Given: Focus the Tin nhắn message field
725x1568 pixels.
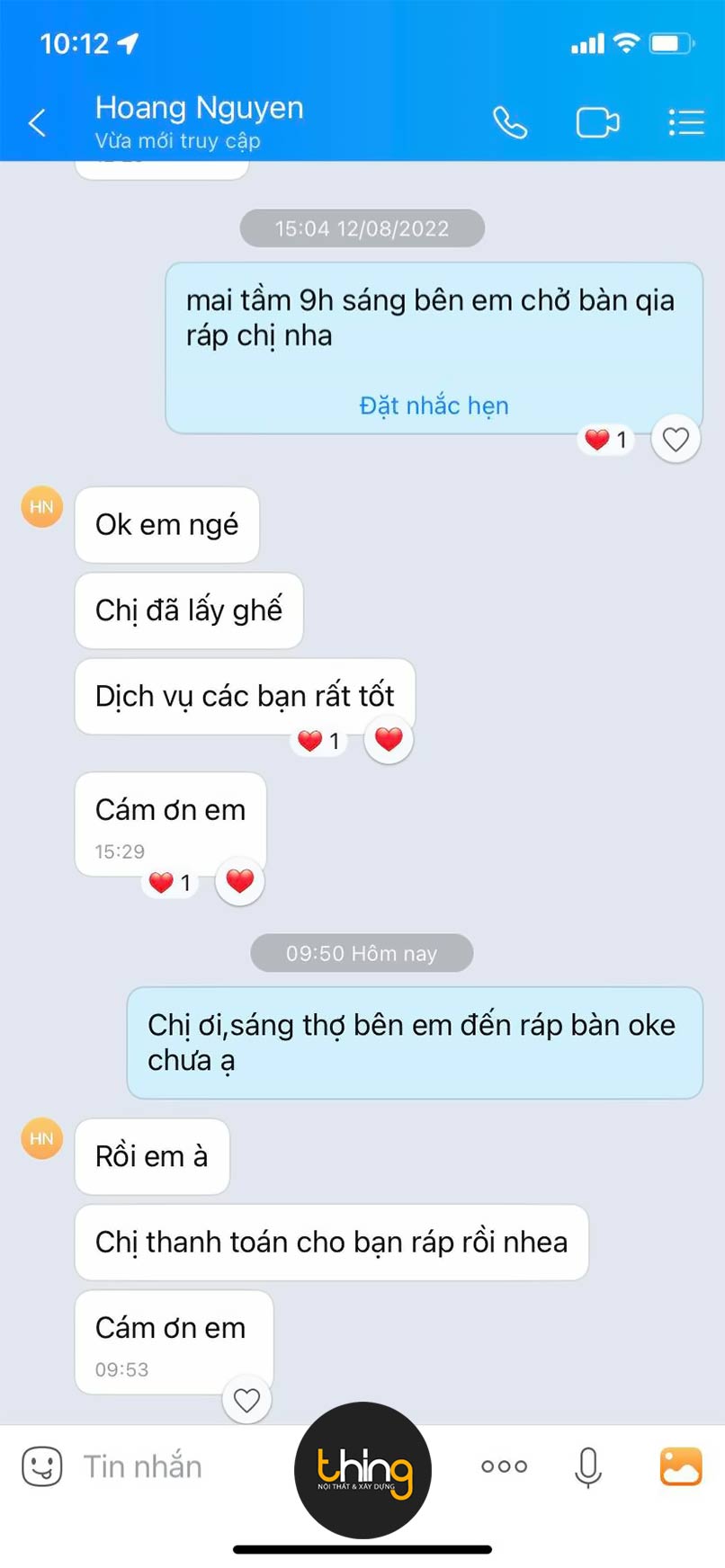Looking at the screenshot, I should point(180,1466).
